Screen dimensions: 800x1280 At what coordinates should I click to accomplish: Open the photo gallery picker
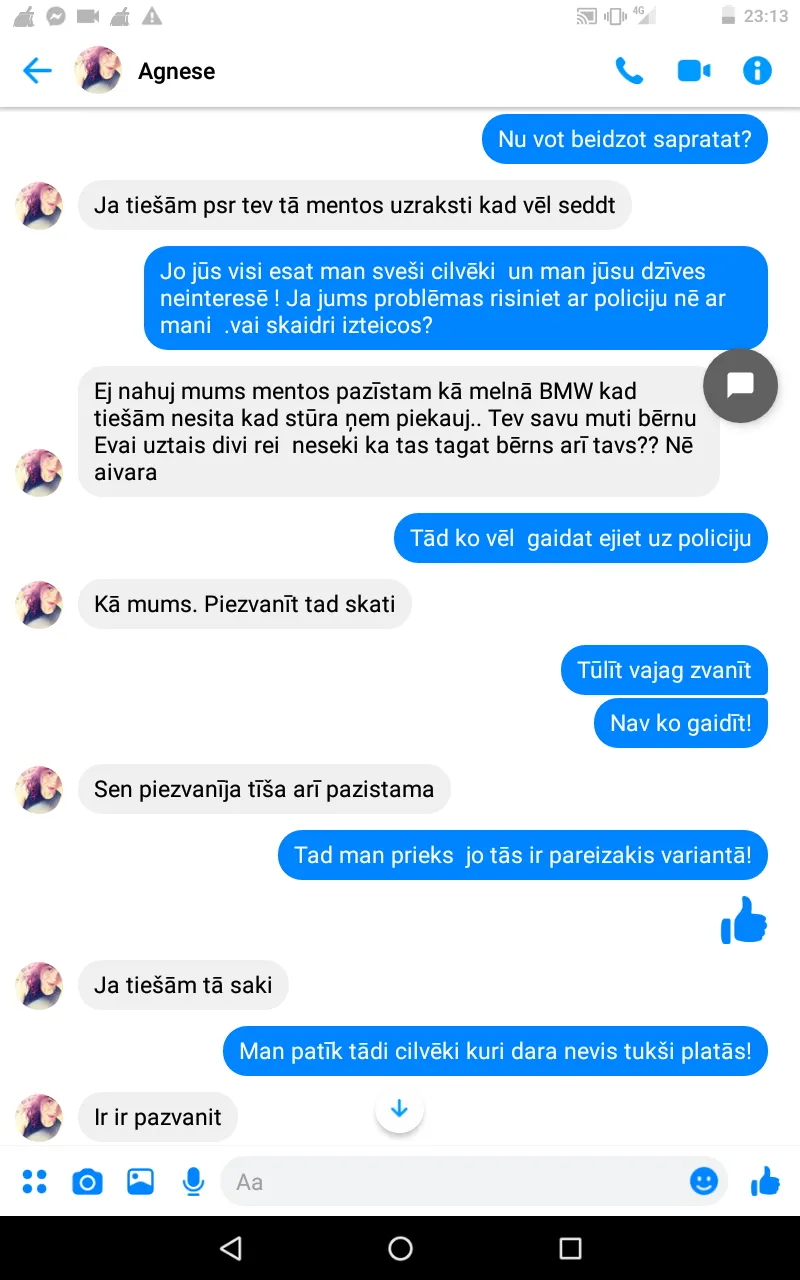[x=140, y=1182]
